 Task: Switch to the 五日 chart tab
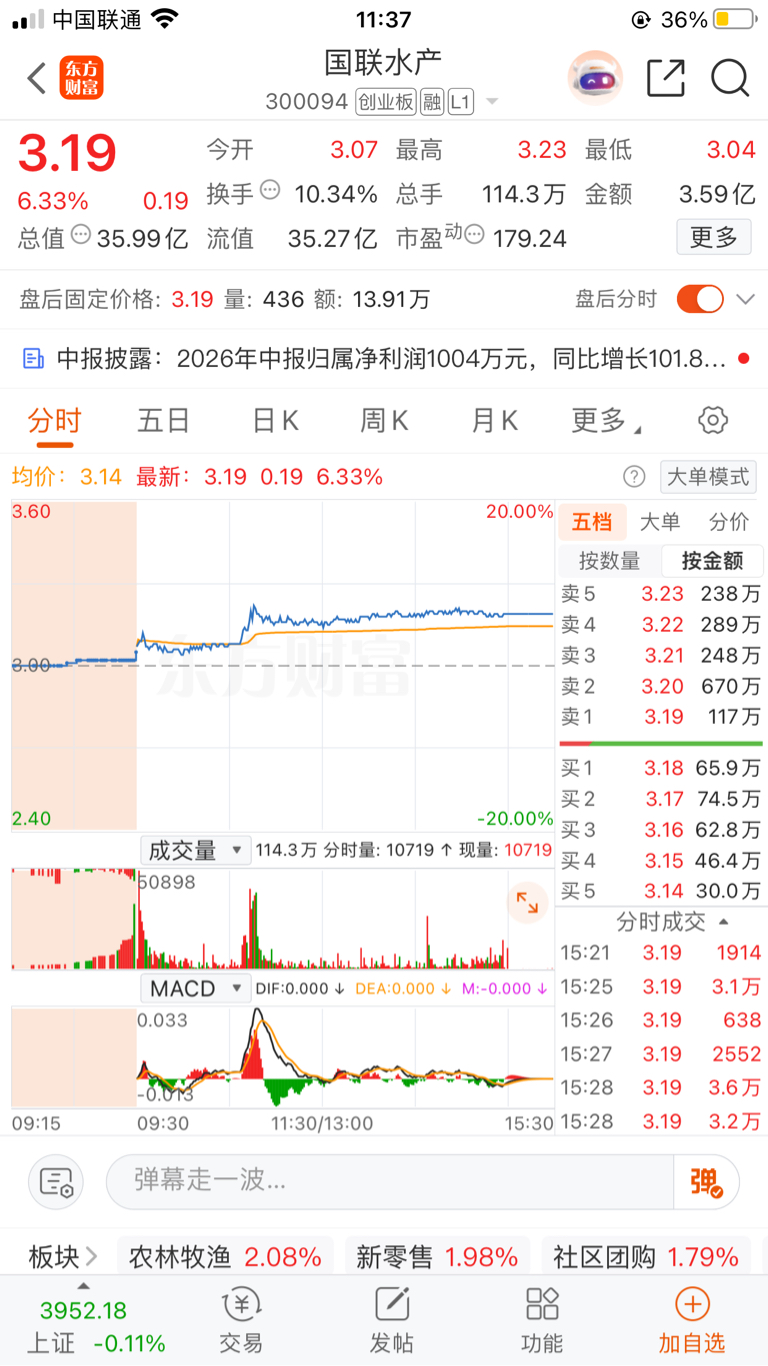click(164, 421)
